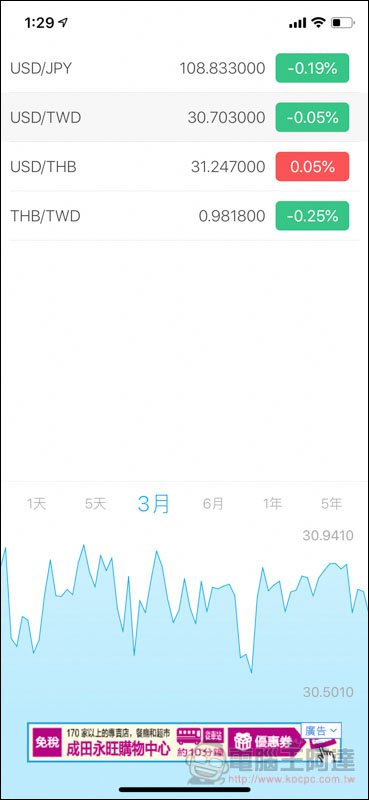The width and height of the screenshot is (369, 800).
Task: Open the 成田永旺購物中心 ad banner
Action: click(x=184, y=742)
